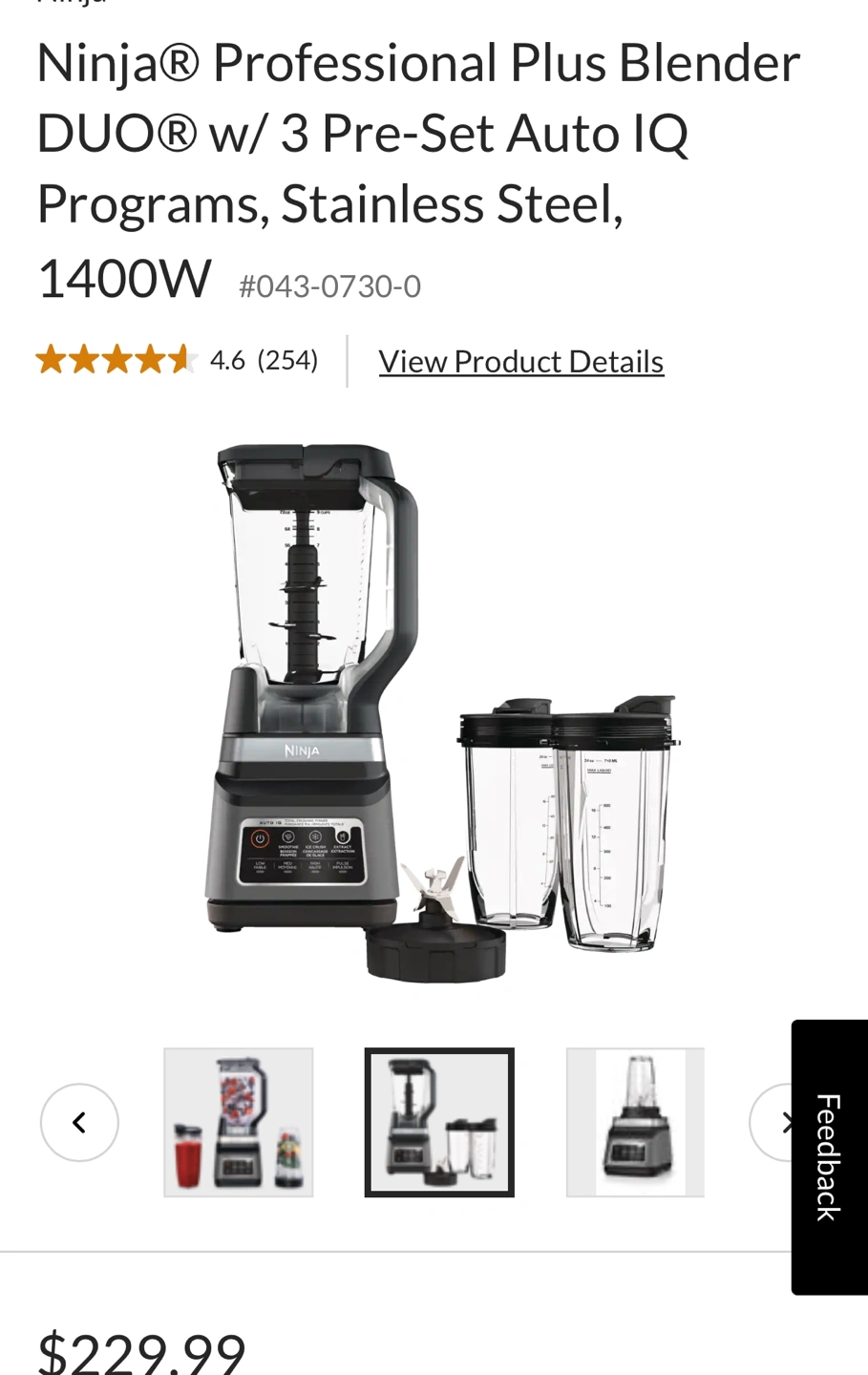
Task: Open the Feedback side tab
Action: [x=828, y=1157]
